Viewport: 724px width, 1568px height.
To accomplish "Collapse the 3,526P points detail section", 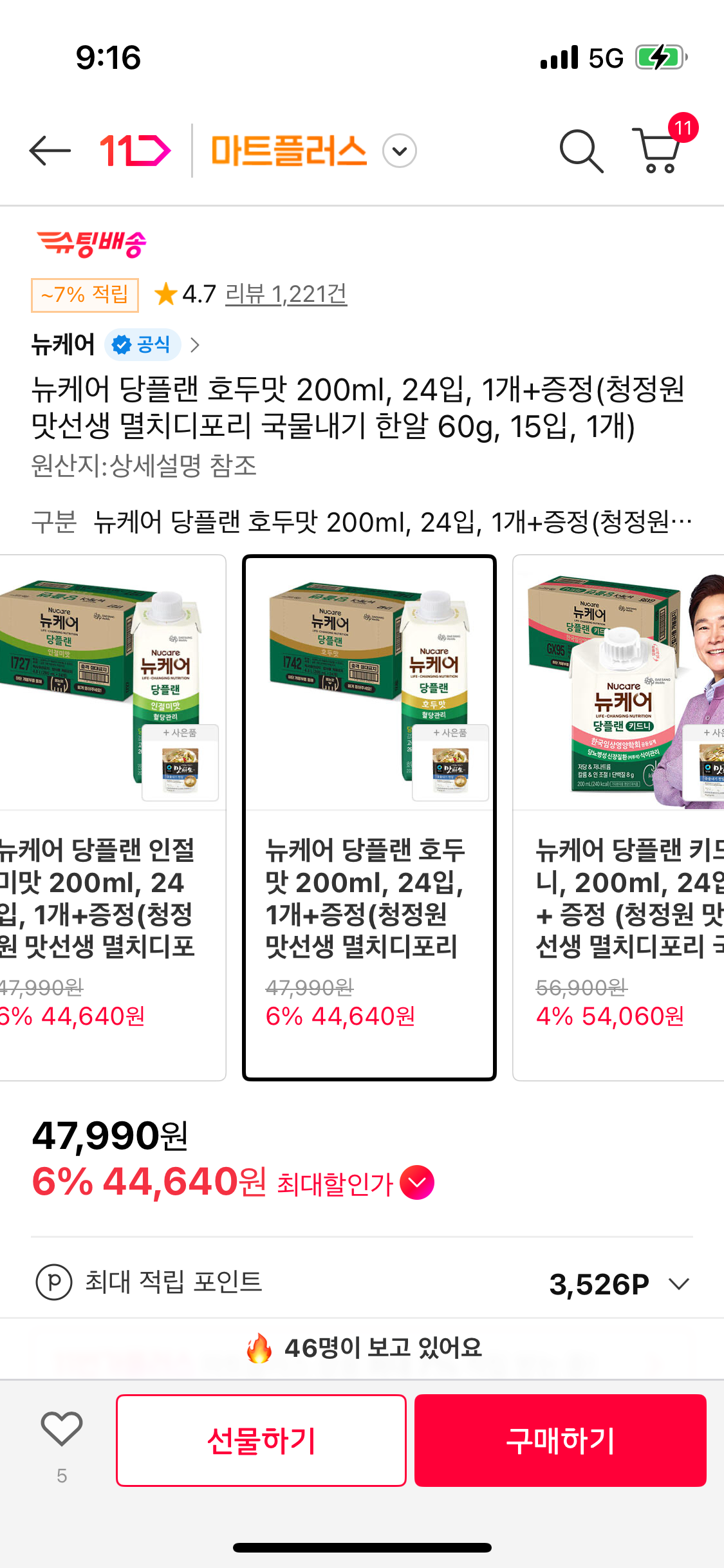I will [679, 1282].
